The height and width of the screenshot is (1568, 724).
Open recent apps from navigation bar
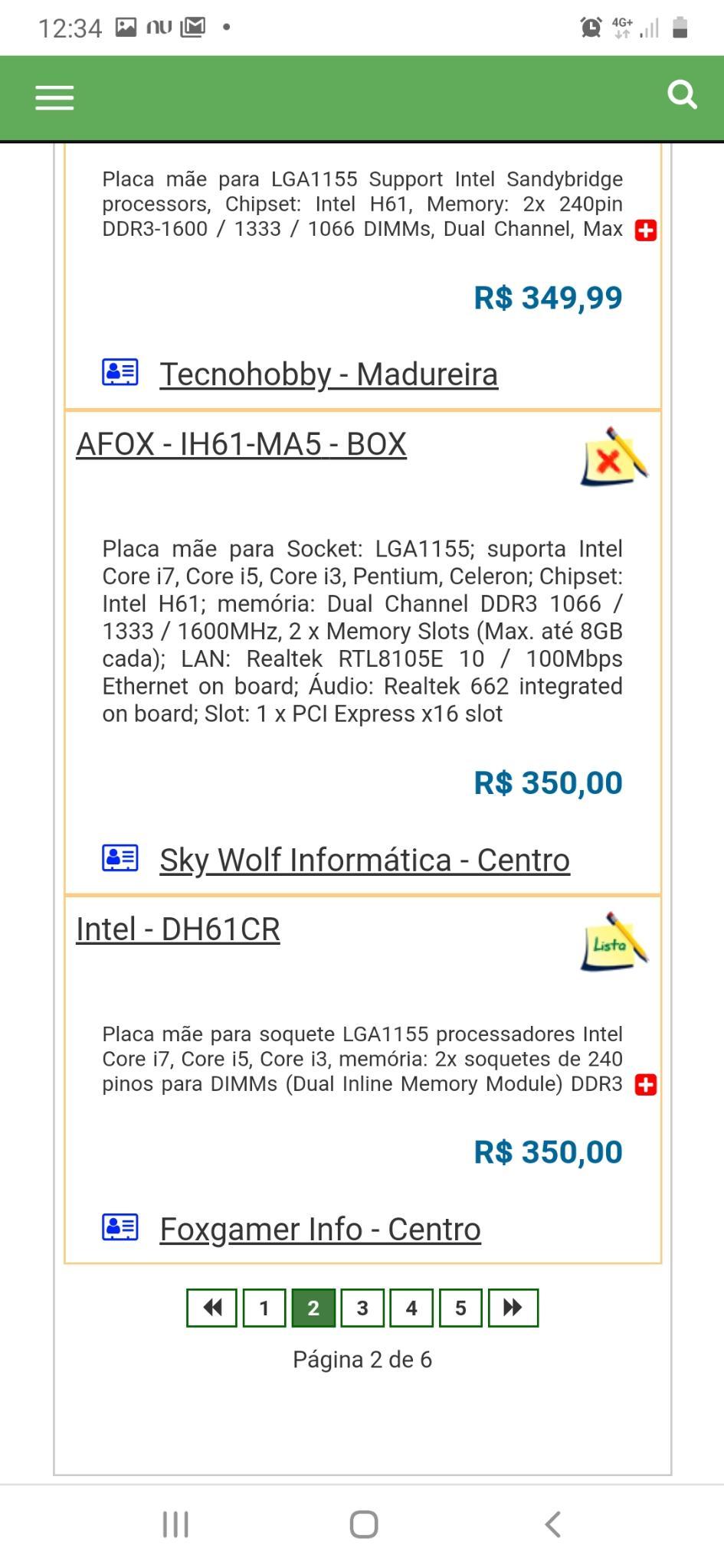[x=175, y=1524]
